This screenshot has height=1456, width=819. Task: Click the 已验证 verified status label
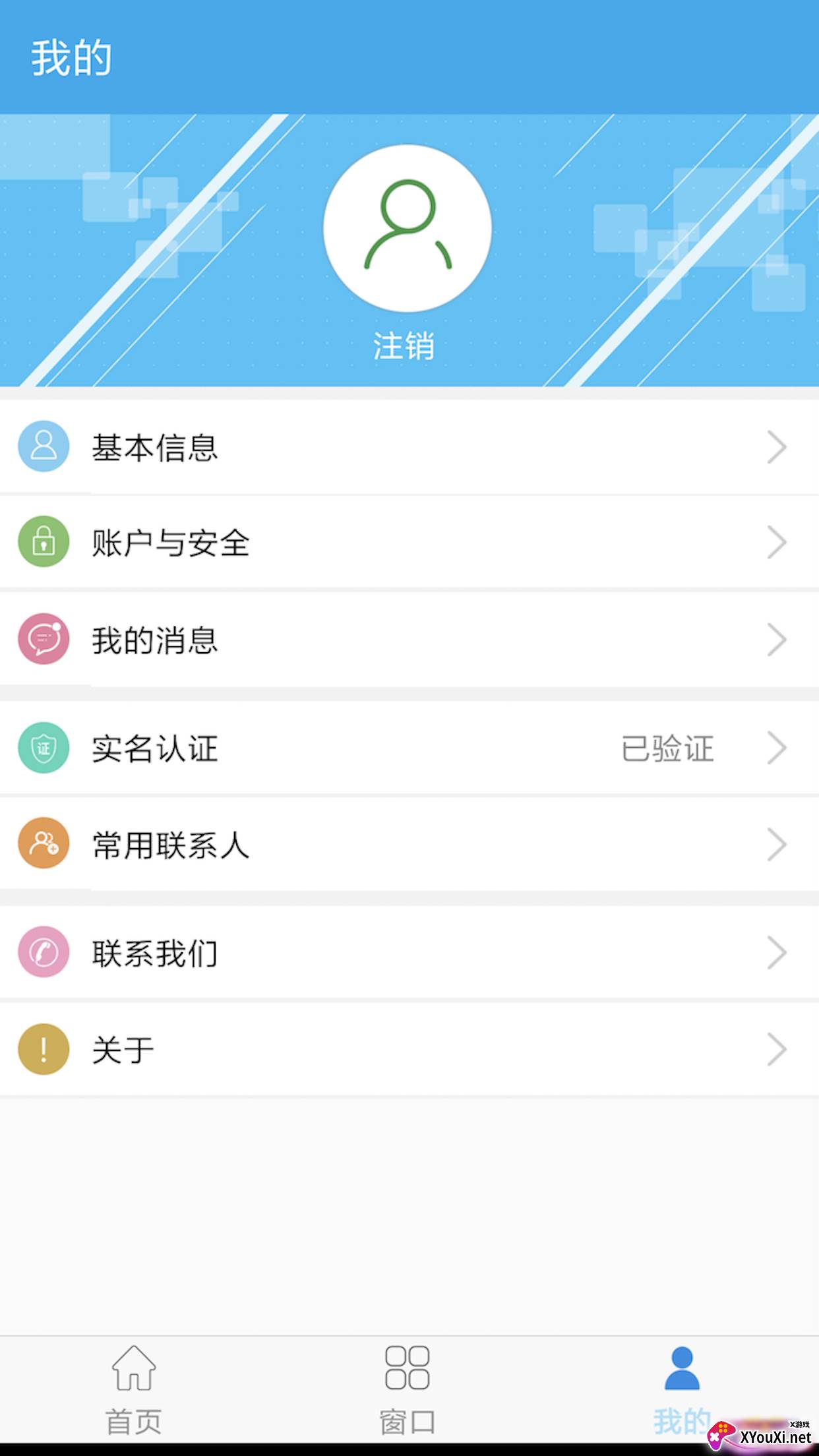coord(667,748)
